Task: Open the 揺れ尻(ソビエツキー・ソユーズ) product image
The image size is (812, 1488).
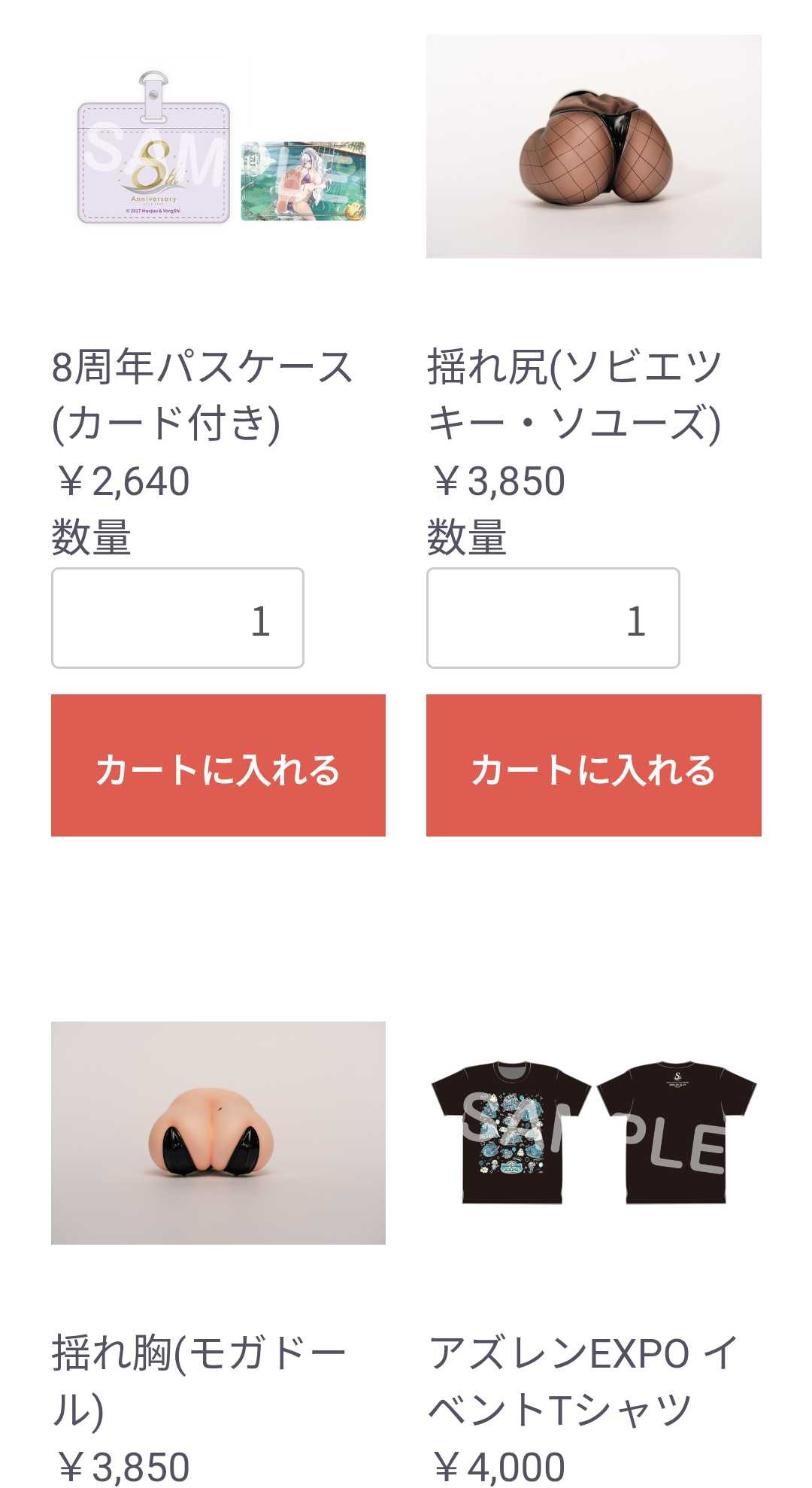Action: tap(593, 147)
